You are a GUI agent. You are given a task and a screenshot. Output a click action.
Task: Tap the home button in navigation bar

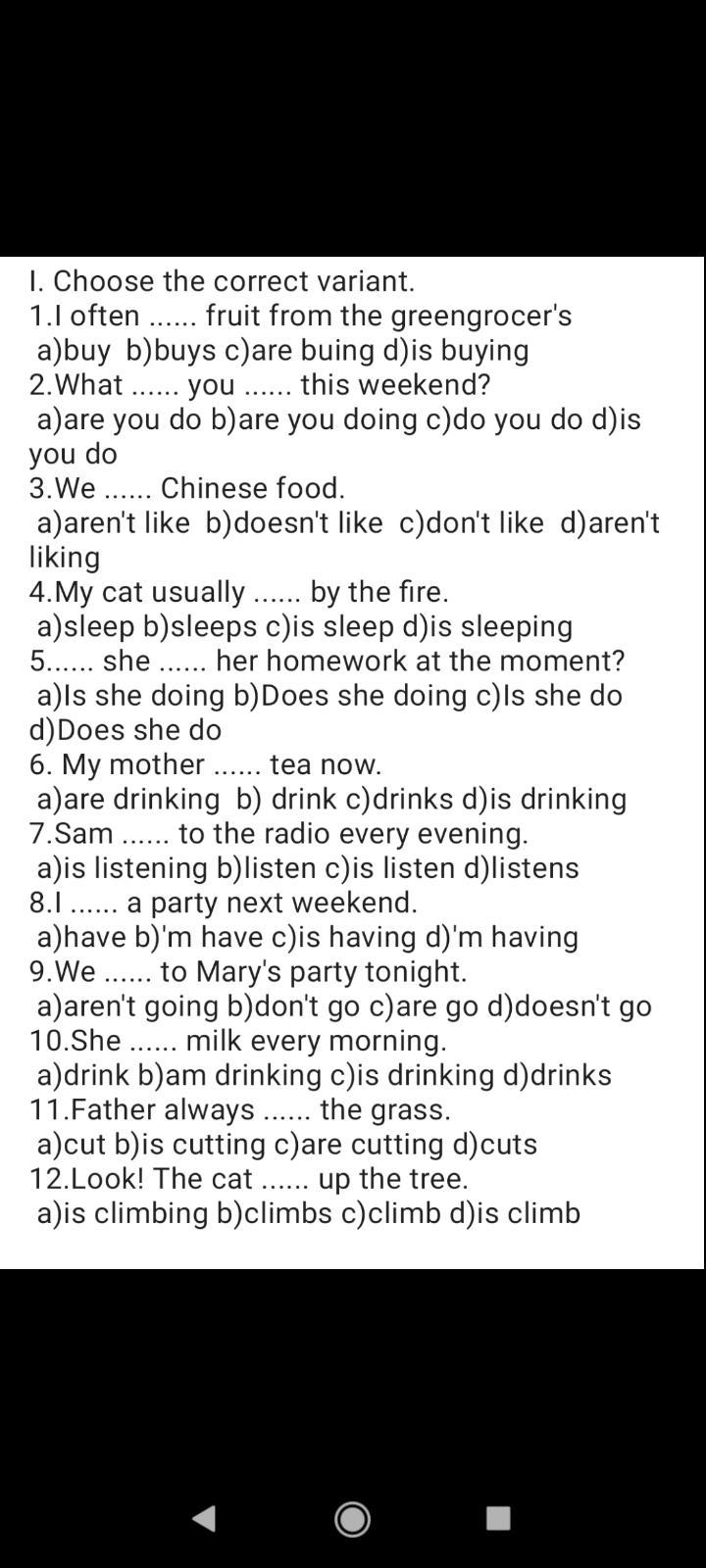click(352, 1518)
